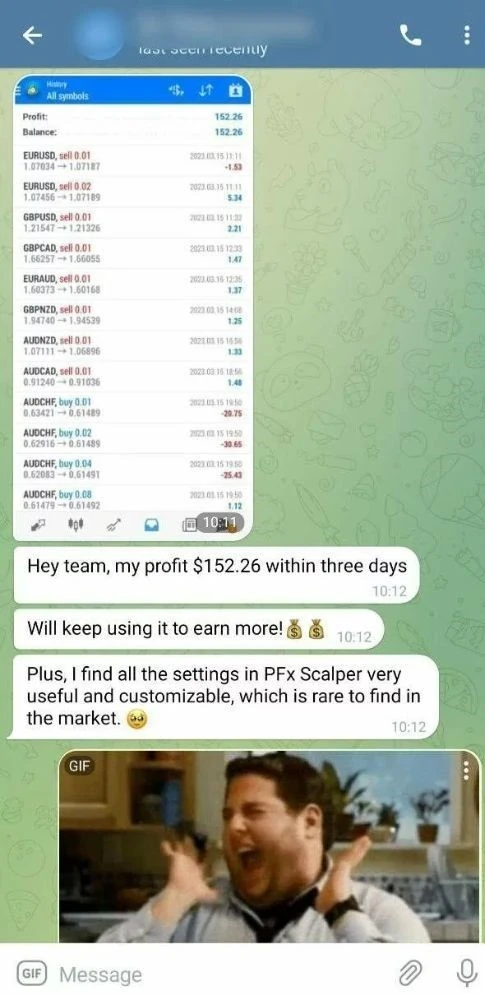
Task: Open the GIF picker beside Message
Action: 29,973
